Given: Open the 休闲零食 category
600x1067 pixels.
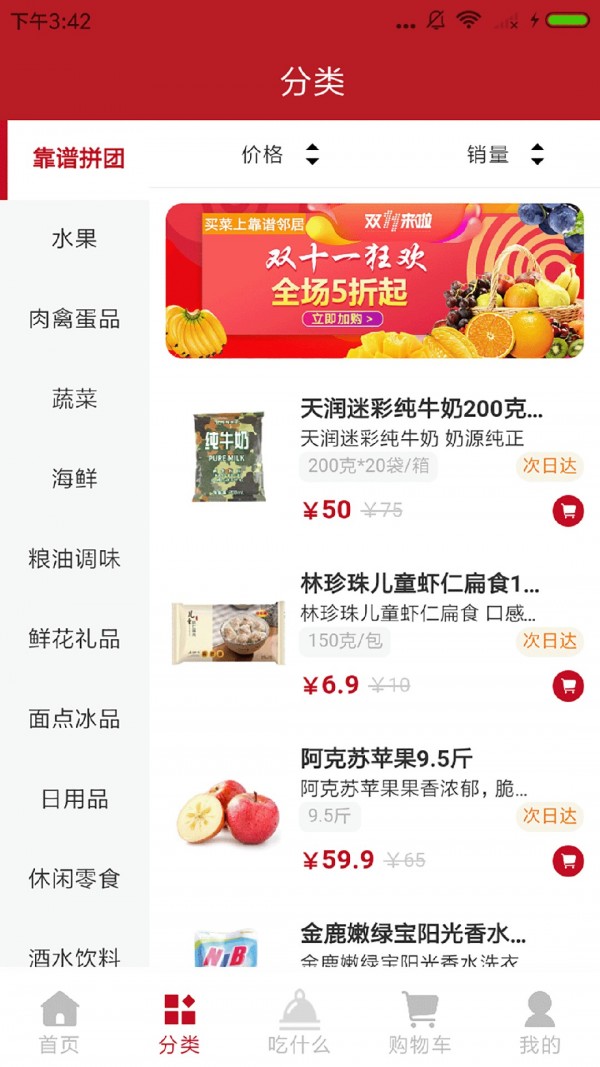Looking at the screenshot, I should click(75, 879).
